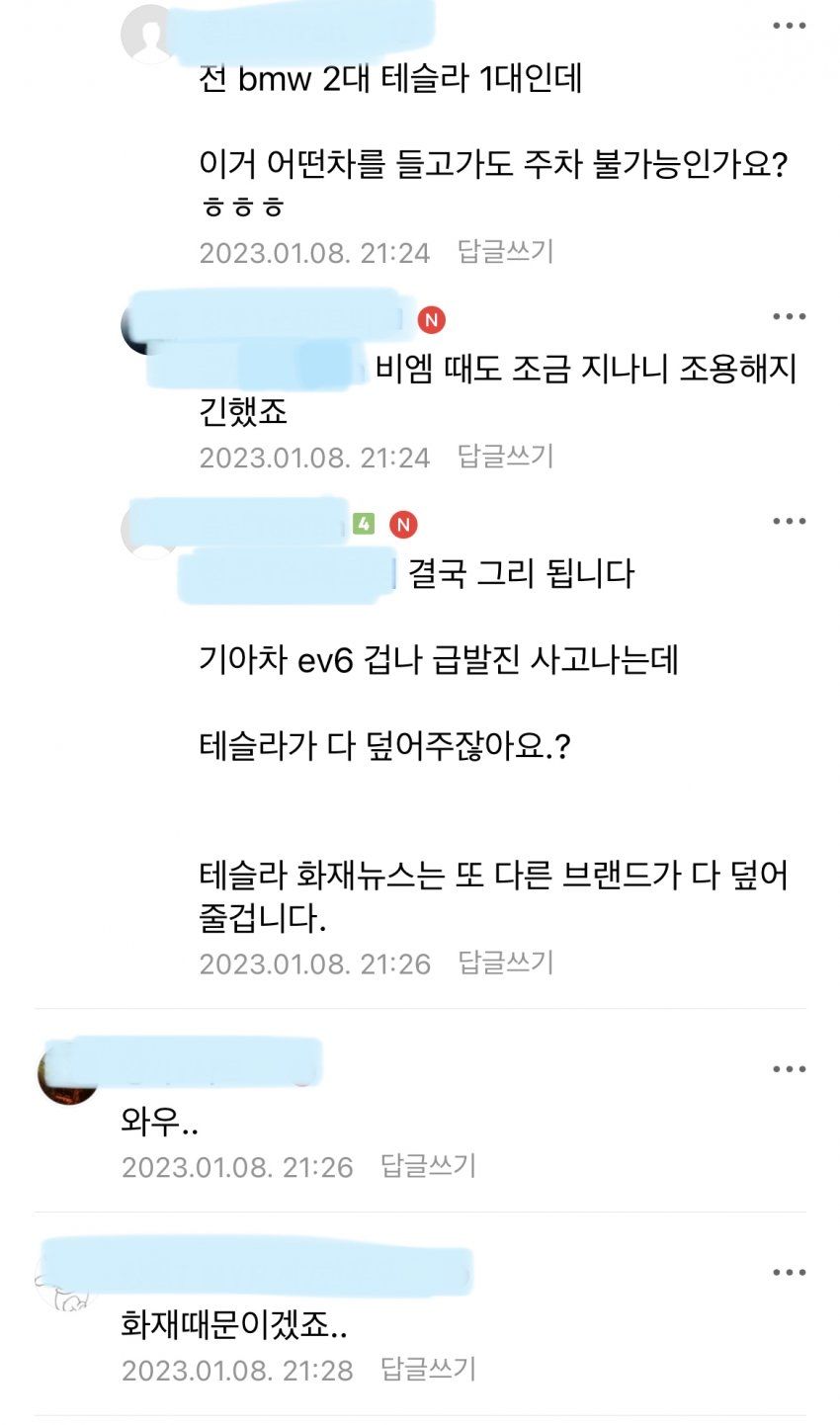Screen dimensions: 840x1425
Task: Tap 답글쓰기 under the 21:26 결국 그리 됩니다 comment
Action: click(x=505, y=963)
